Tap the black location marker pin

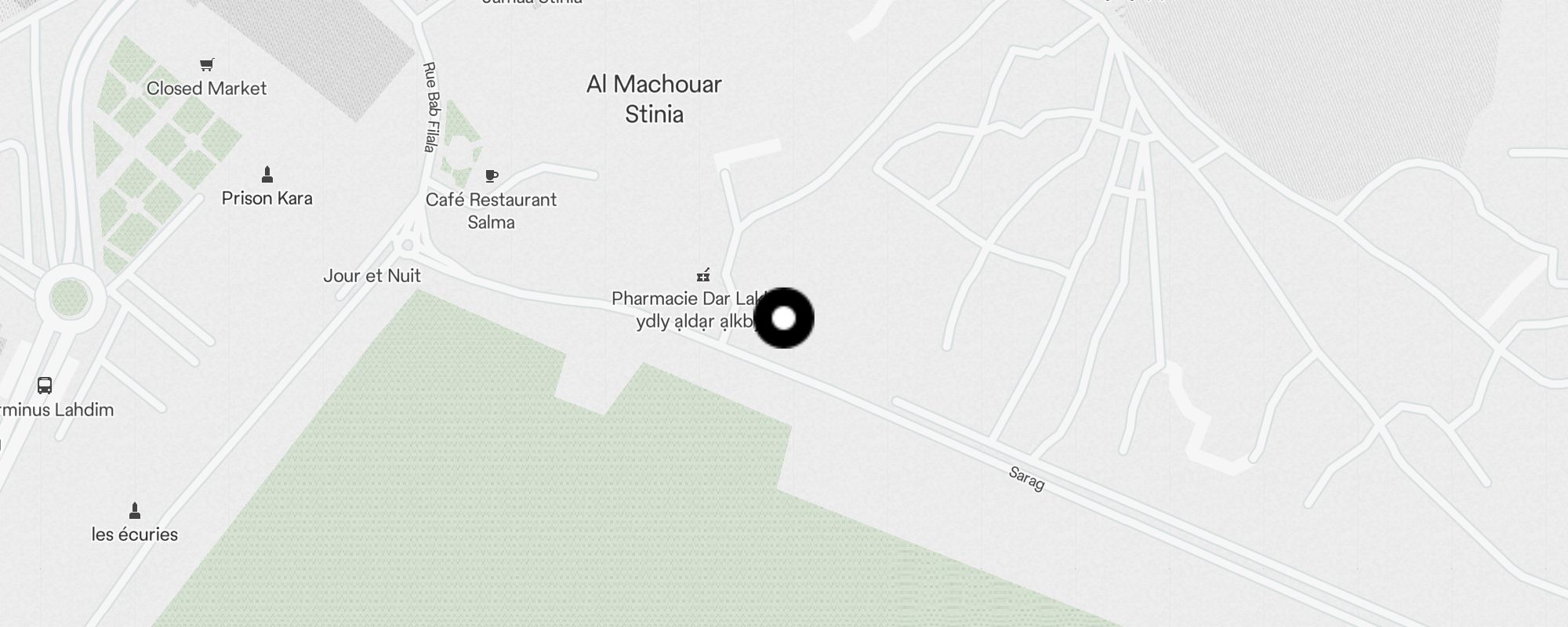[x=783, y=318]
